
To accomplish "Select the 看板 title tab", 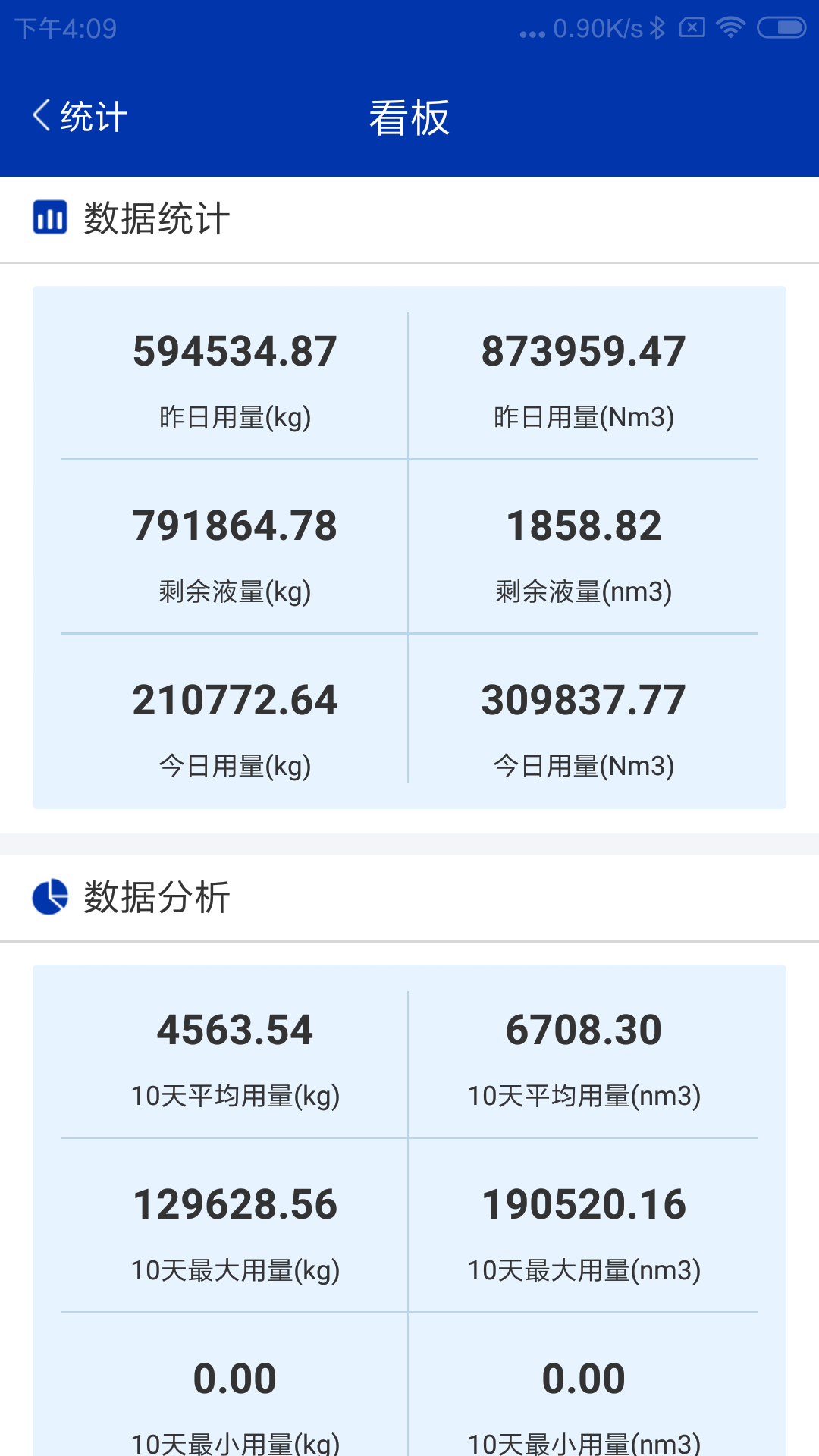I will 409,118.
